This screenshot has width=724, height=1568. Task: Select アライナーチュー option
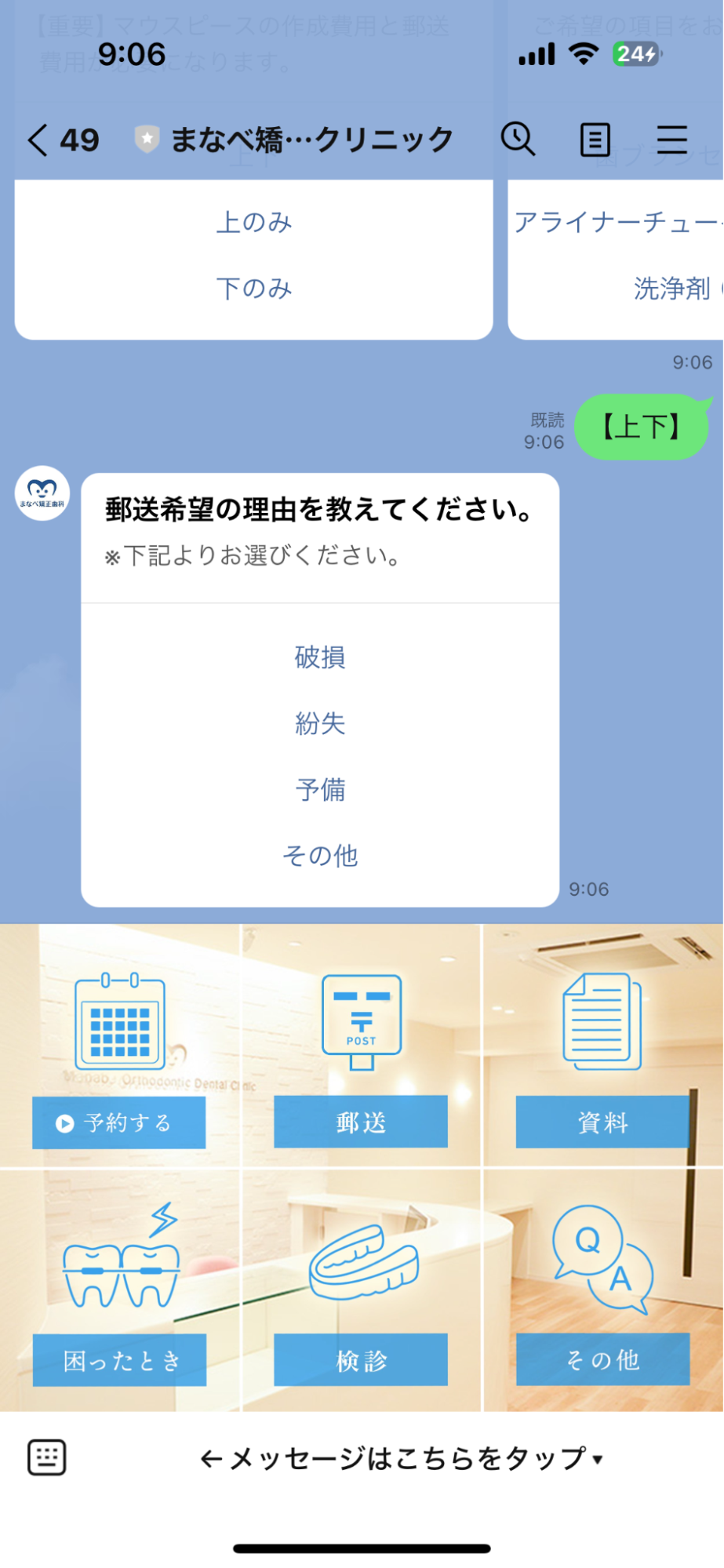(x=617, y=223)
